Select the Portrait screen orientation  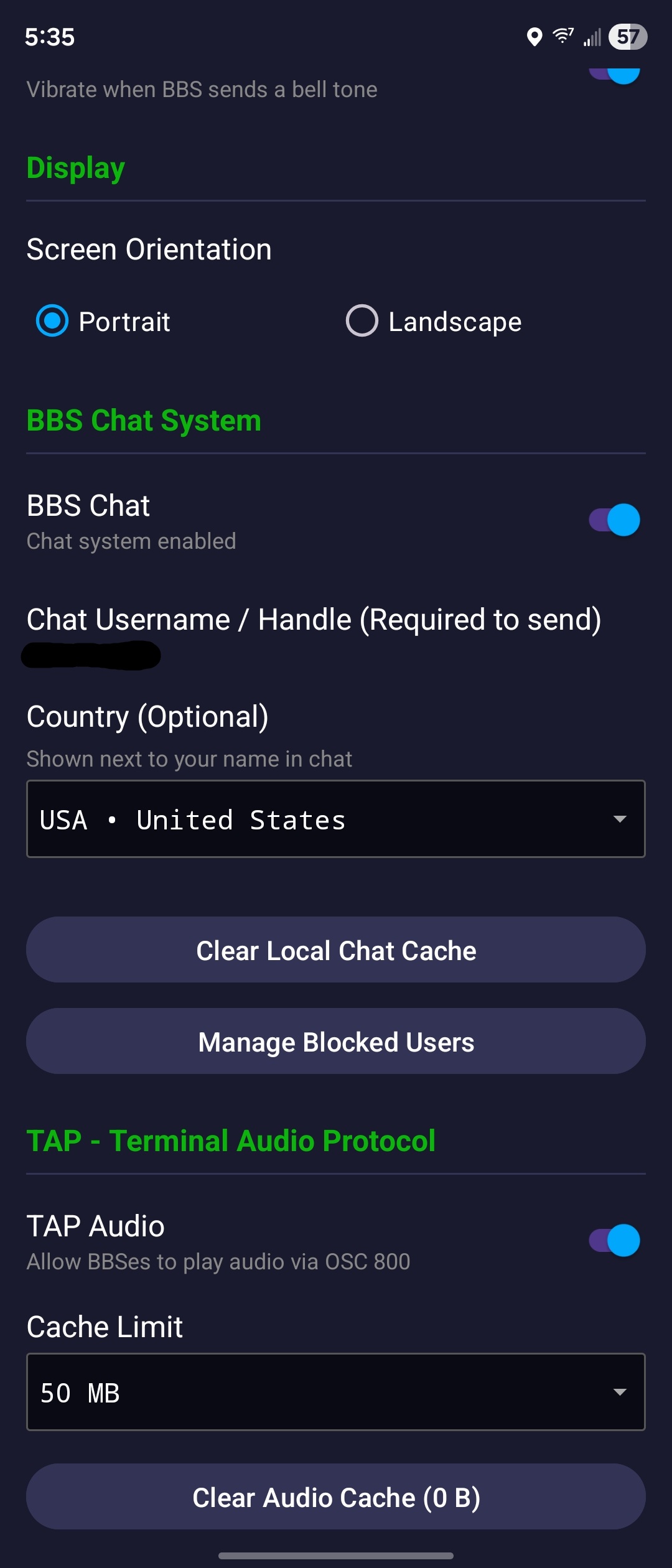pos(53,321)
